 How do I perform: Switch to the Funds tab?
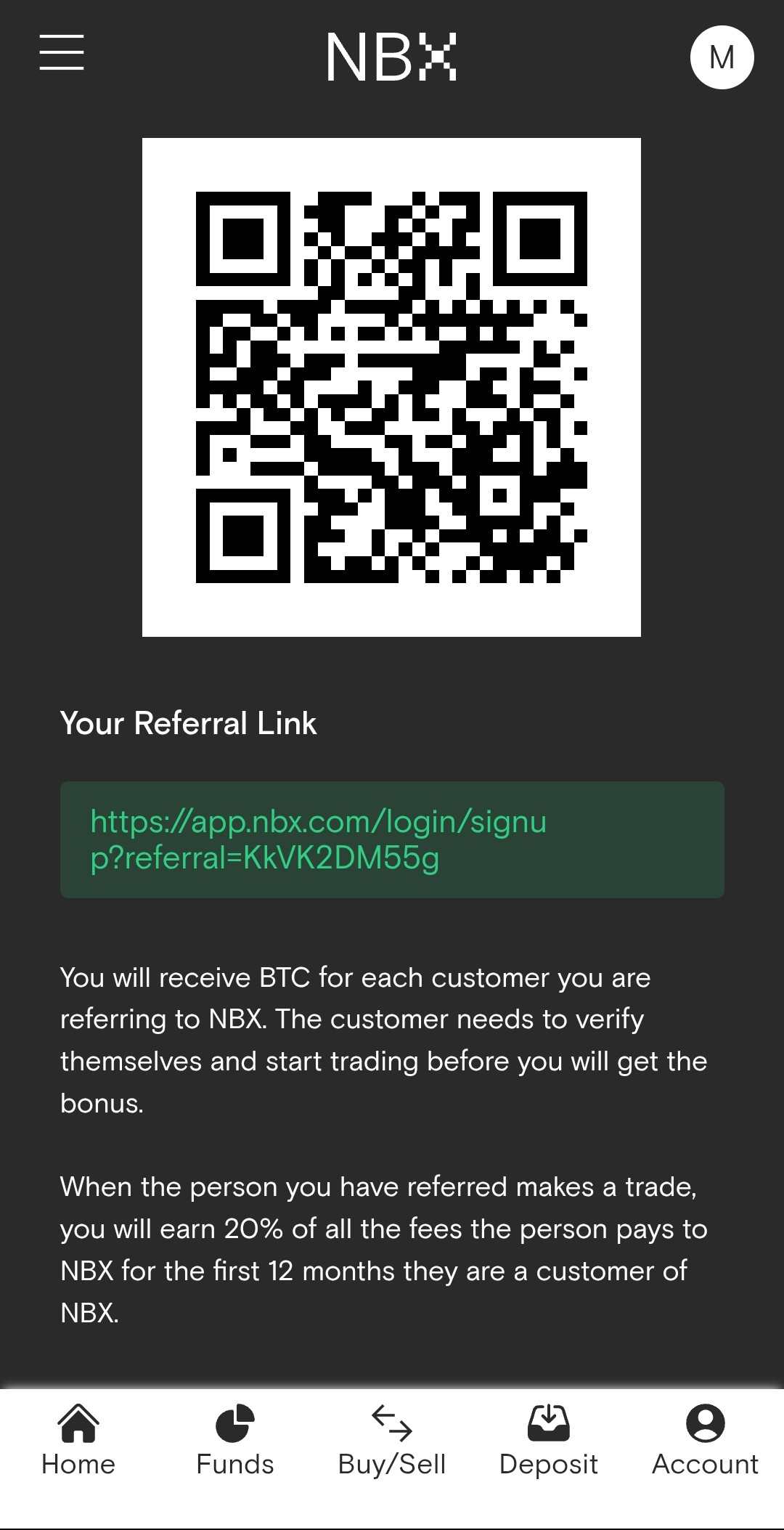coord(235,1441)
